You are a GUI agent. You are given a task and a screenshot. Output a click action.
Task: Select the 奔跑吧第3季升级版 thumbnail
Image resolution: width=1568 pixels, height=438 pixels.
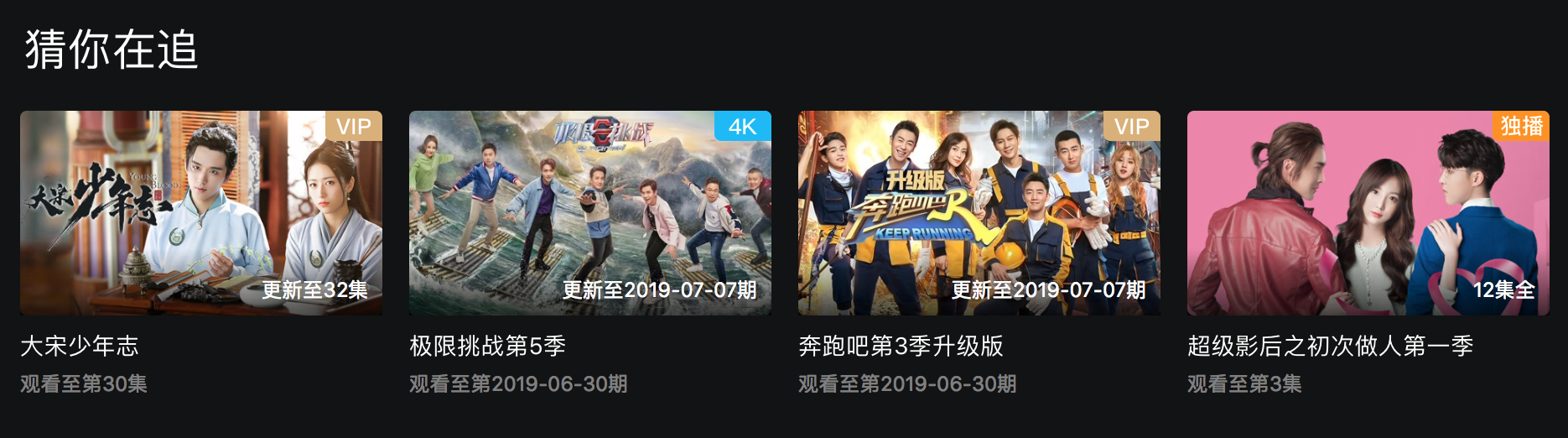click(x=979, y=213)
